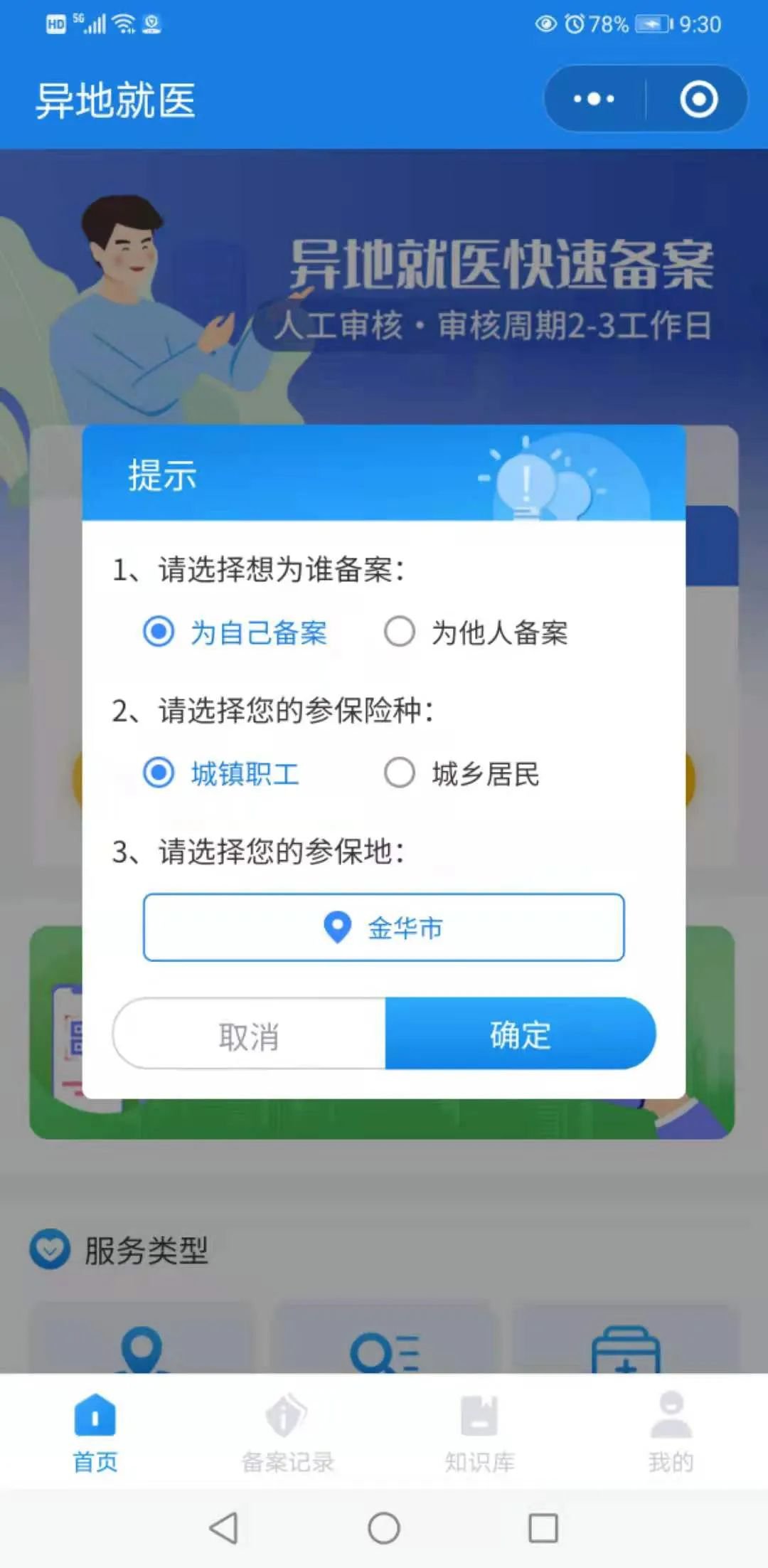
Task: Open the 金华市 location picker
Action: coord(384,927)
